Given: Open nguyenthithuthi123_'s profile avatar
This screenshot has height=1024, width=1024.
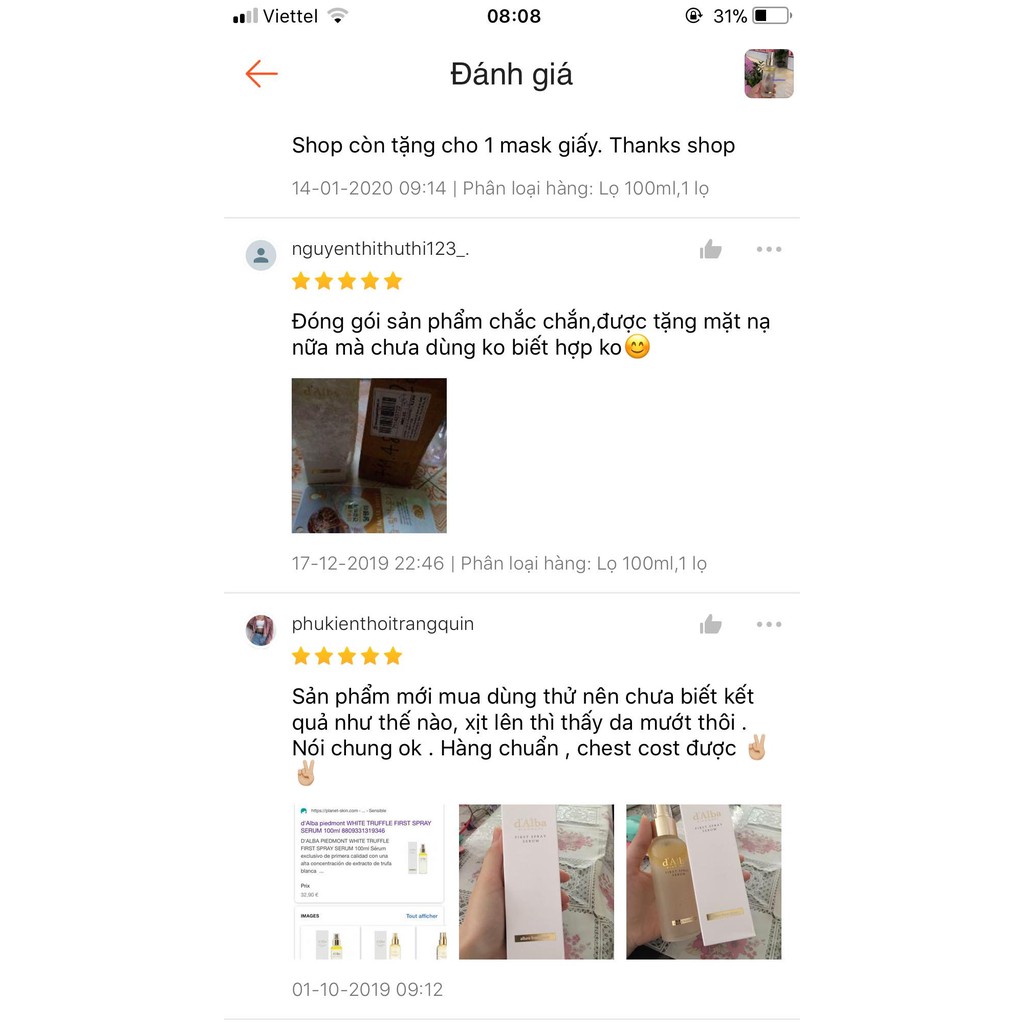Looking at the screenshot, I should pos(261,255).
